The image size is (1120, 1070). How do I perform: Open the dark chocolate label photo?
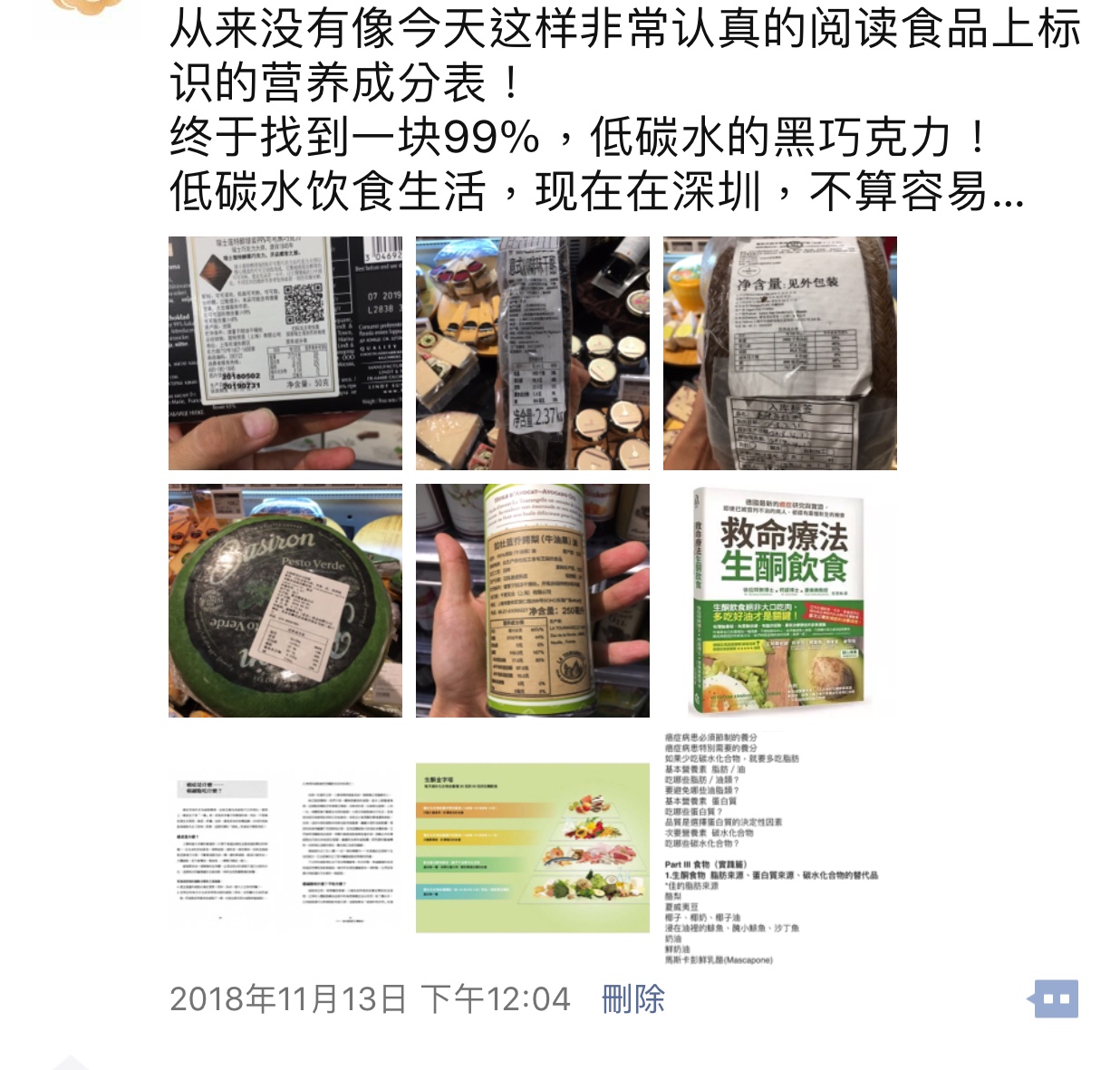(x=285, y=352)
